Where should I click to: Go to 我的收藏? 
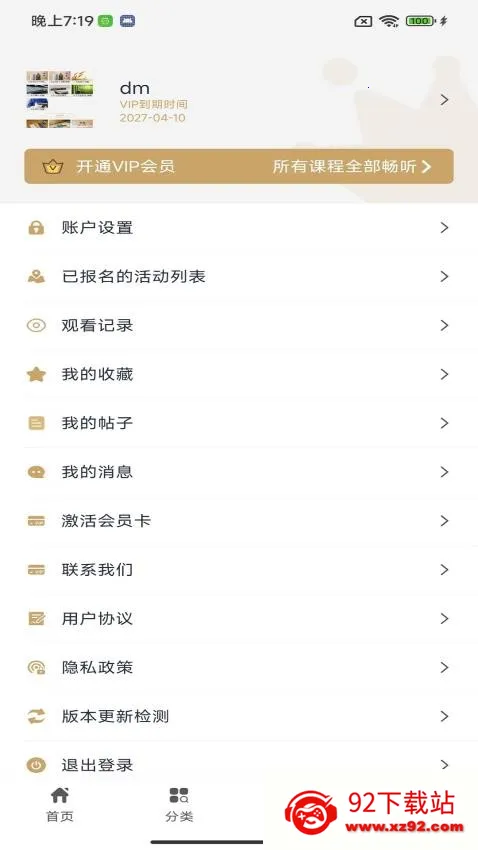click(238, 374)
